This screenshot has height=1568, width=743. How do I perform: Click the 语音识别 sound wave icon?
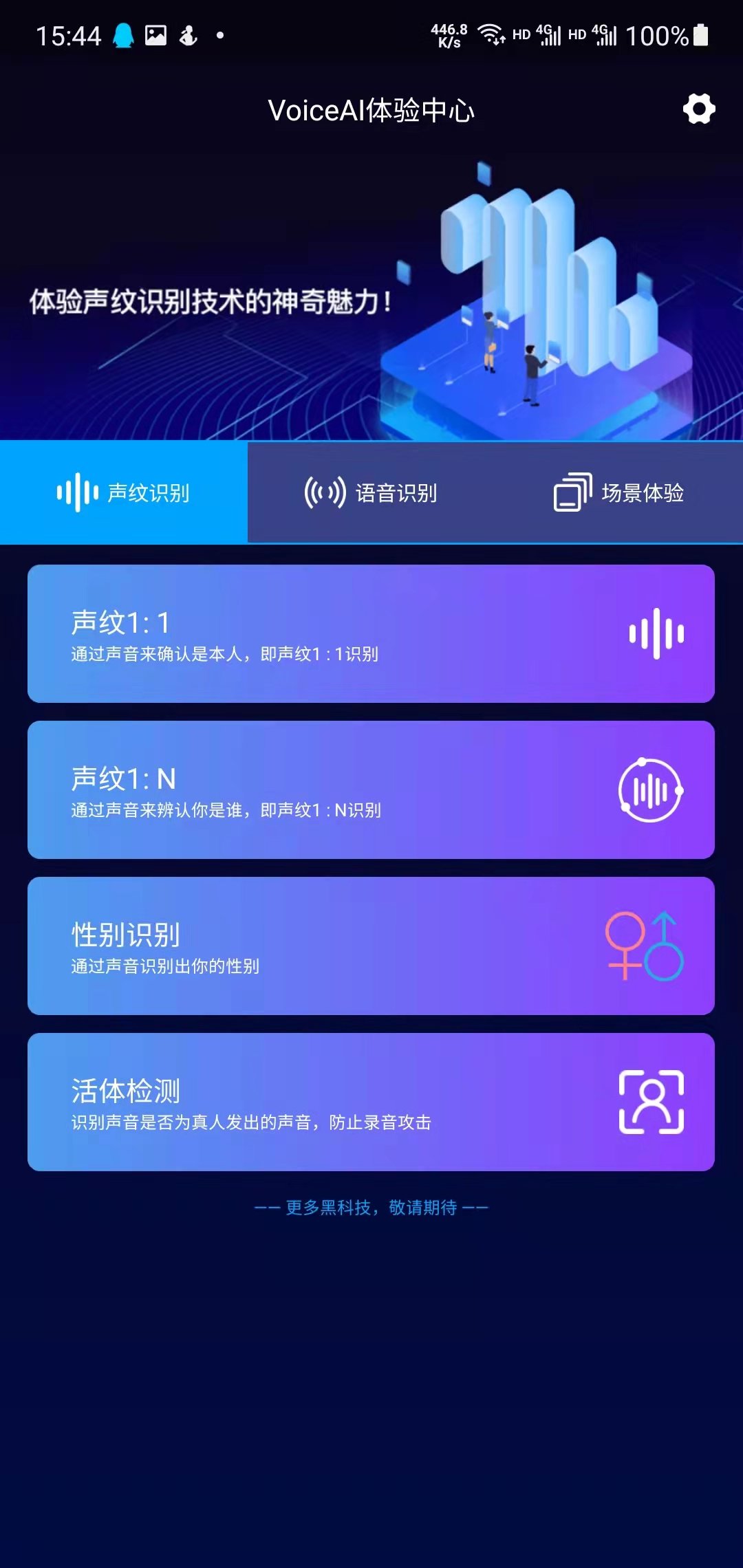tap(323, 492)
